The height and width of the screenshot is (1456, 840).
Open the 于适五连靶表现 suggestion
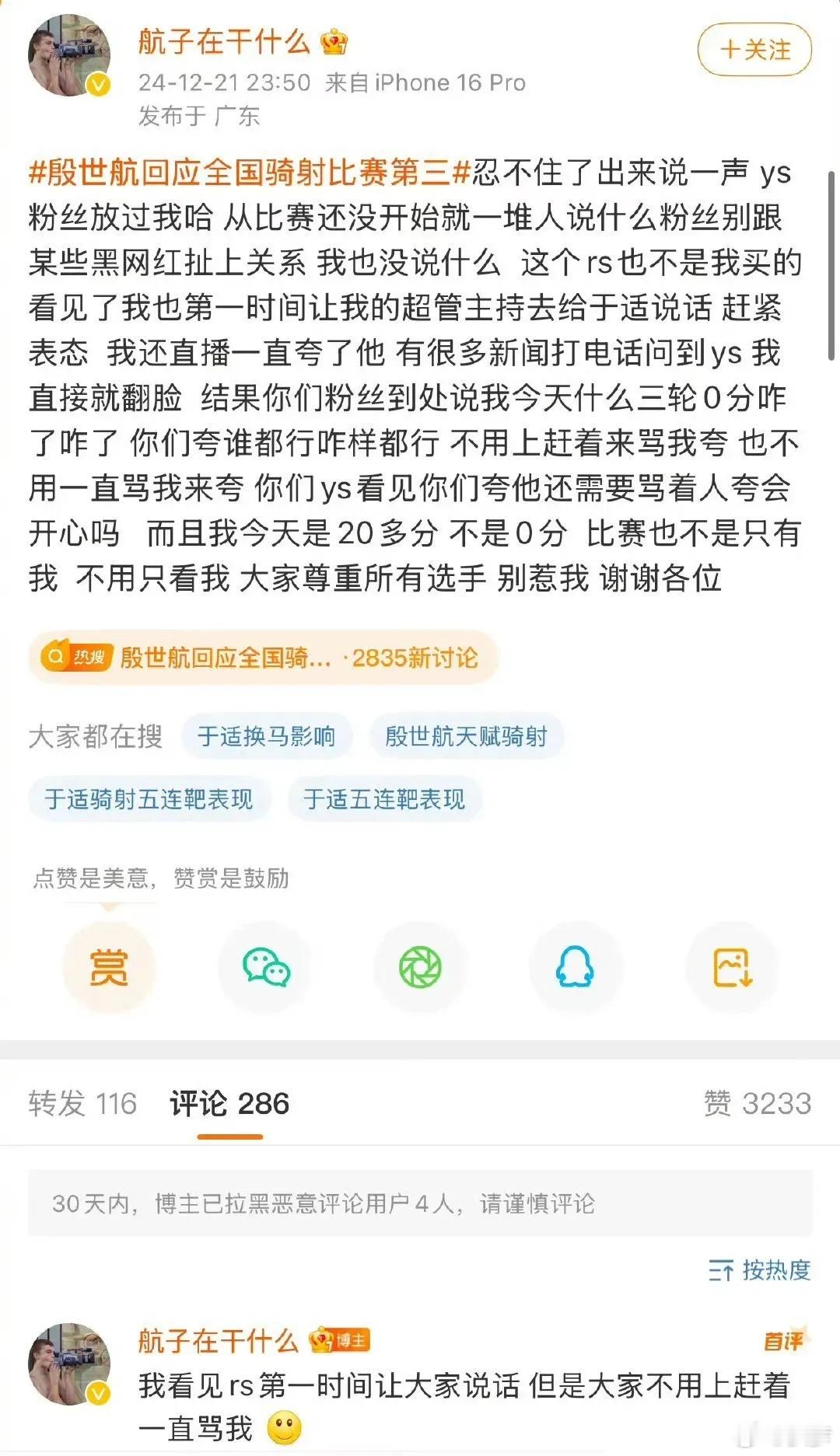coord(385,798)
